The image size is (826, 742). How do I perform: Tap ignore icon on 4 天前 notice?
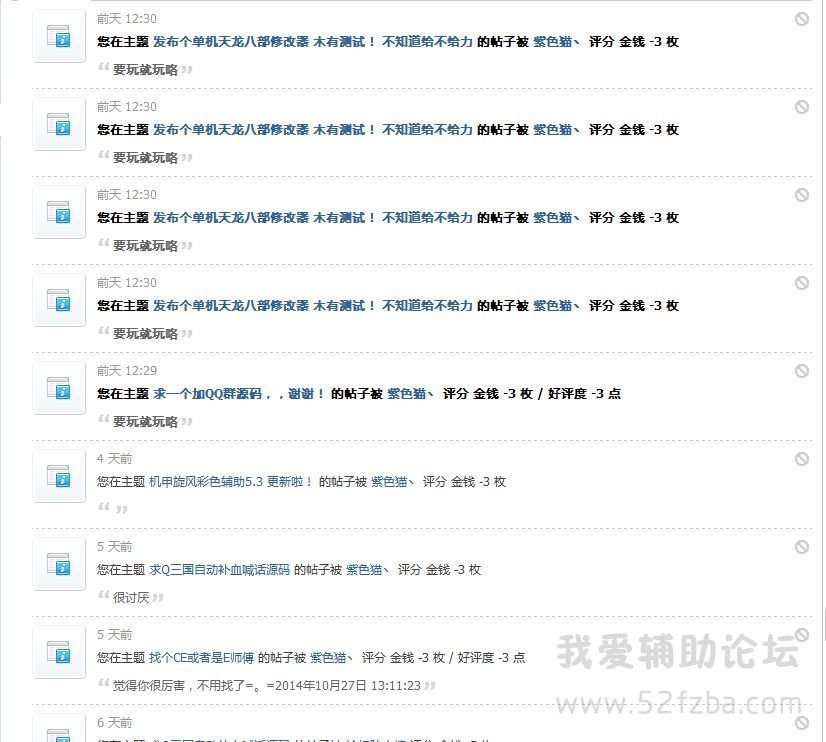pos(802,459)
